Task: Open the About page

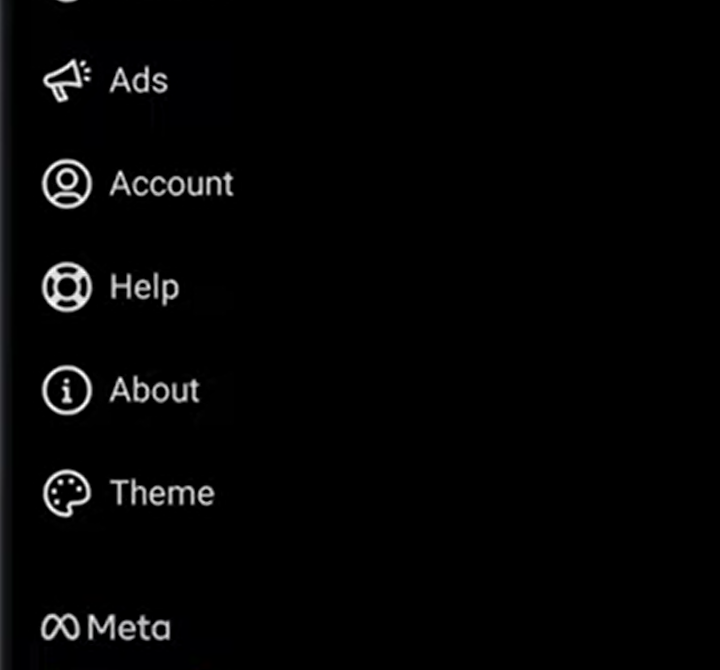Action: click(x=154, y=391)
